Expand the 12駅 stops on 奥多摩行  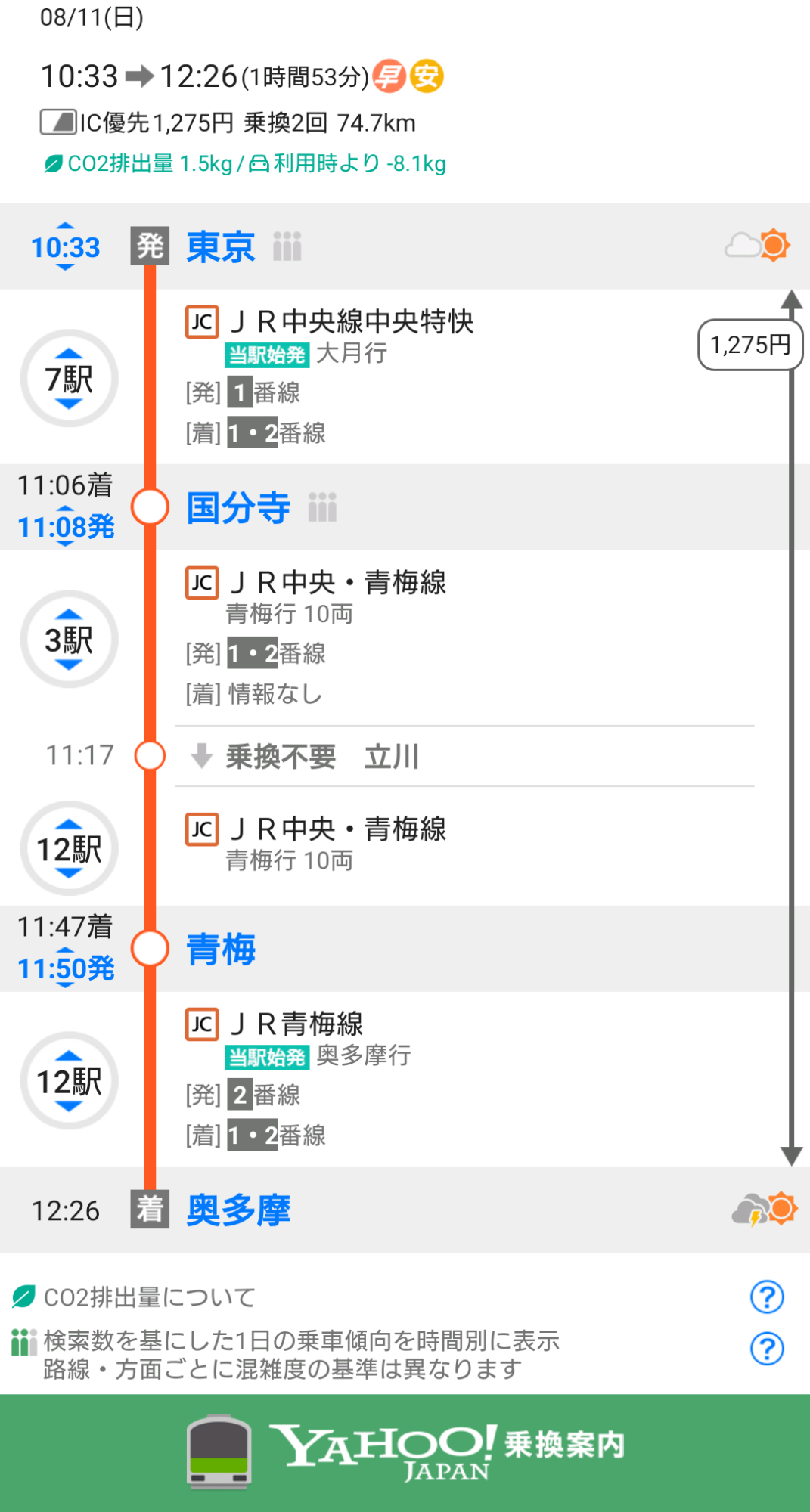pos(69,1081)
